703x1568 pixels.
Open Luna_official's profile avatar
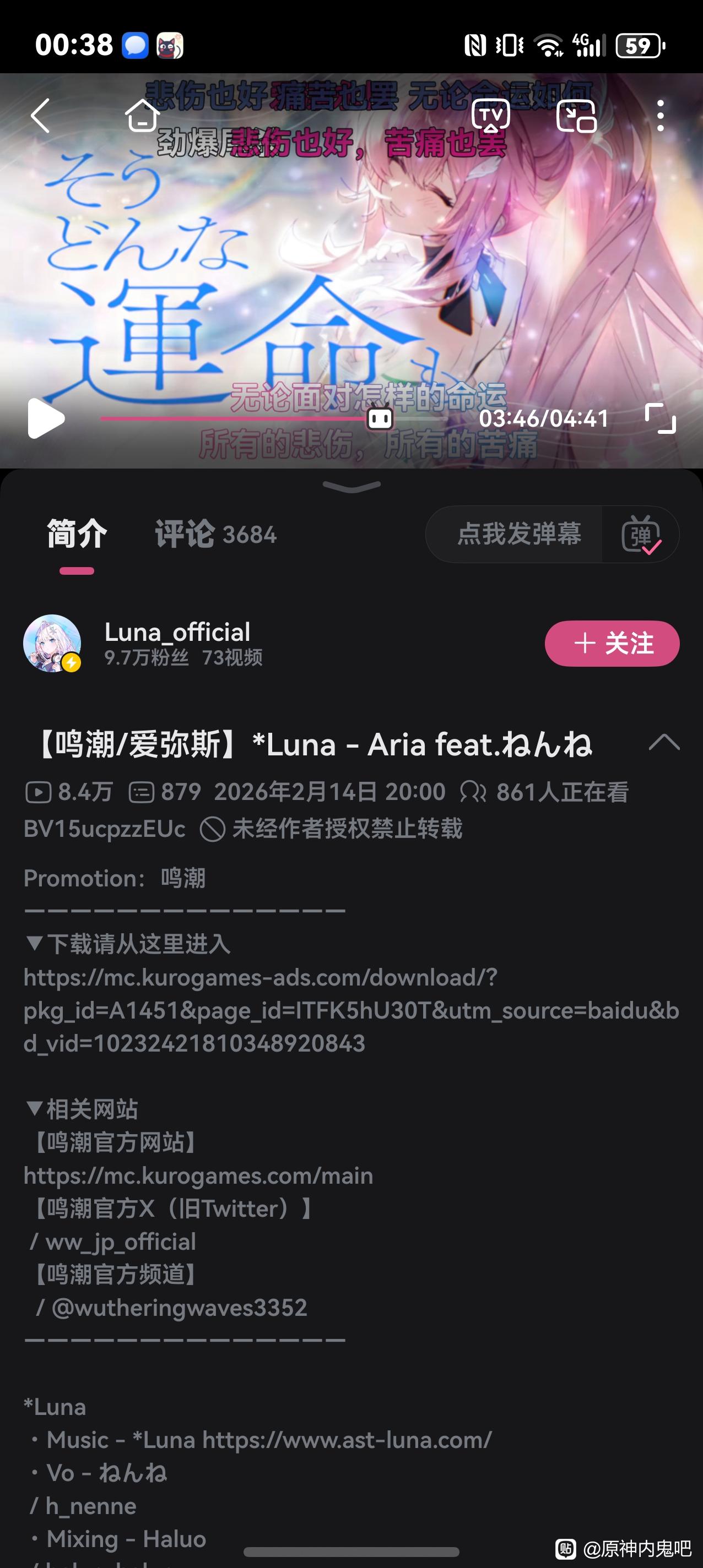(x=52, y=644)
